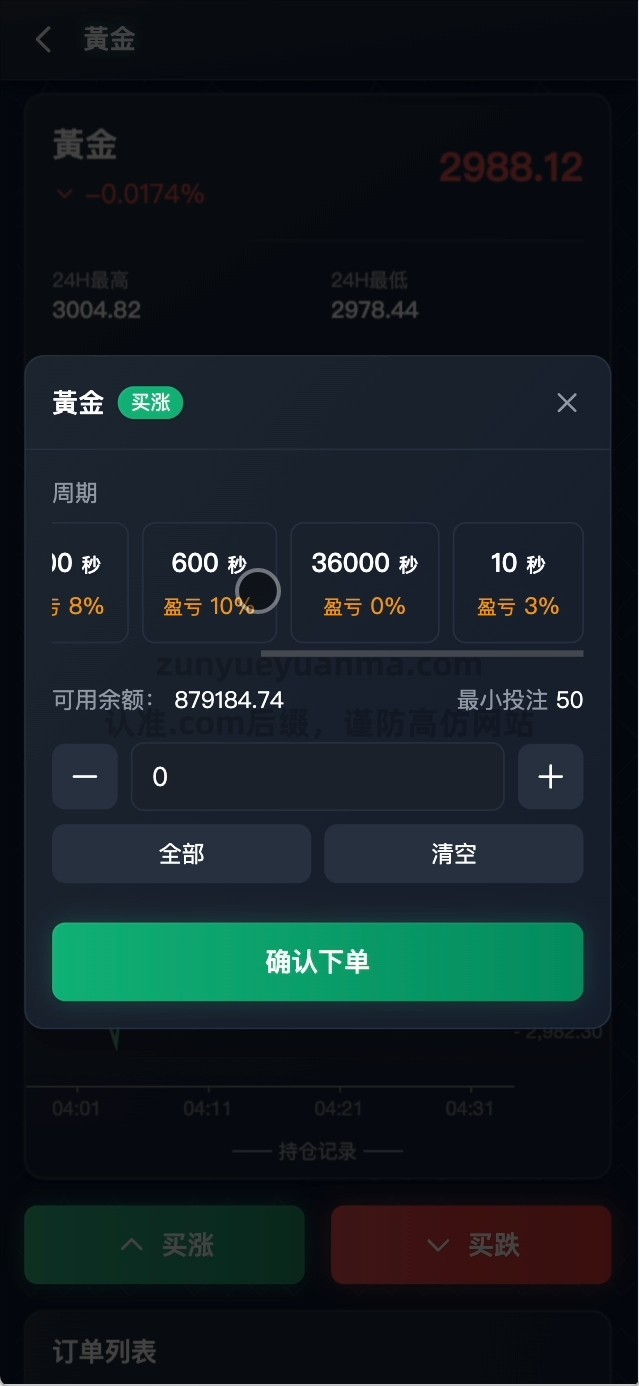This screenshot has height=1386, width=639.
Task: Increase the bet amount with plus
Action: tap(550, 777)
